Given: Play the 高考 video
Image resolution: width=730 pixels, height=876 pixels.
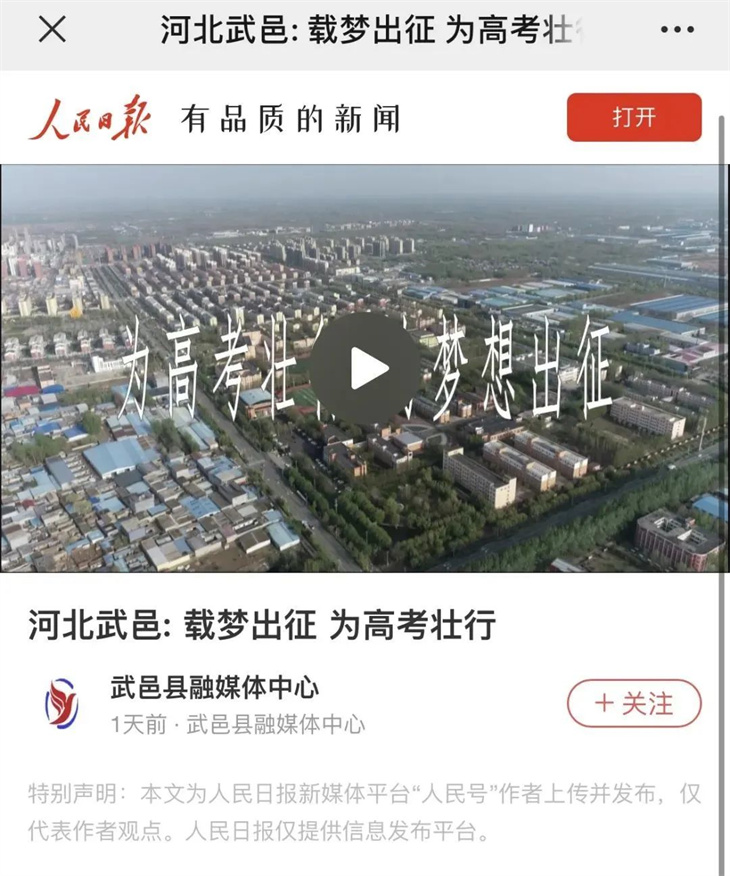Looking at the screenshot, I should point(365,369).
